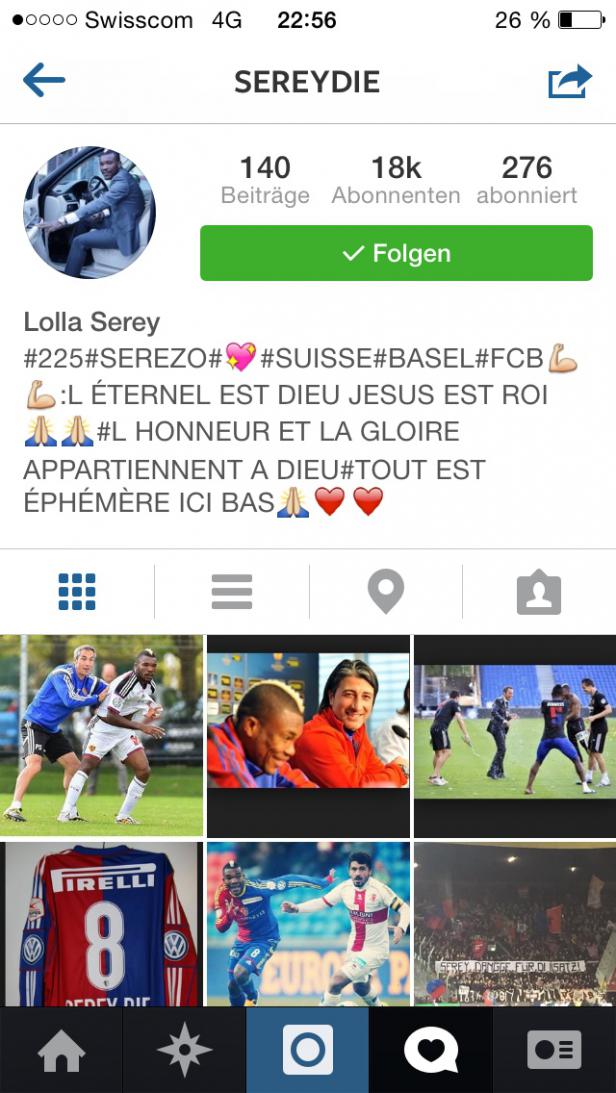Open the match action photo with two players
Screen dimensions: 616x1093
coord(308,924)
